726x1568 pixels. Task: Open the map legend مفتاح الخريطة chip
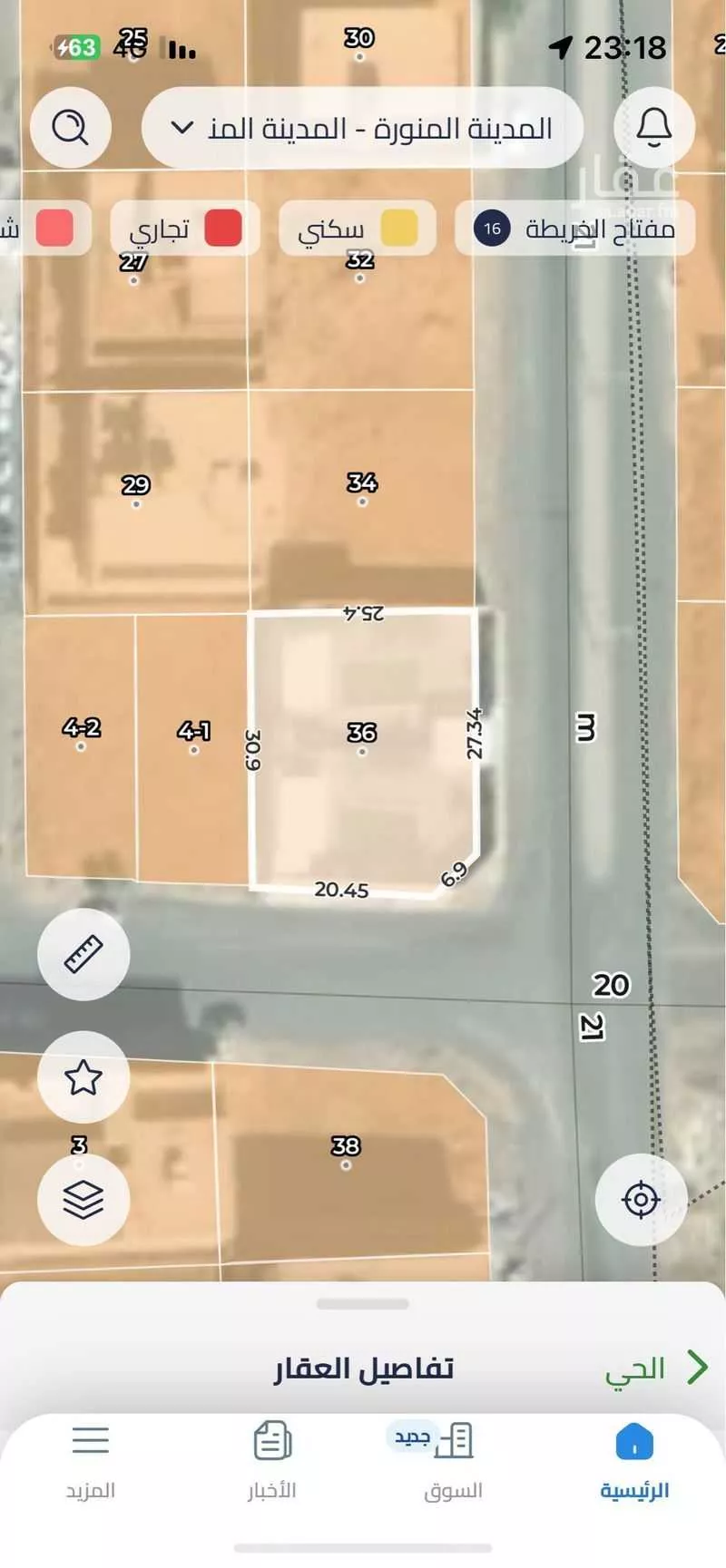[575, 229]
